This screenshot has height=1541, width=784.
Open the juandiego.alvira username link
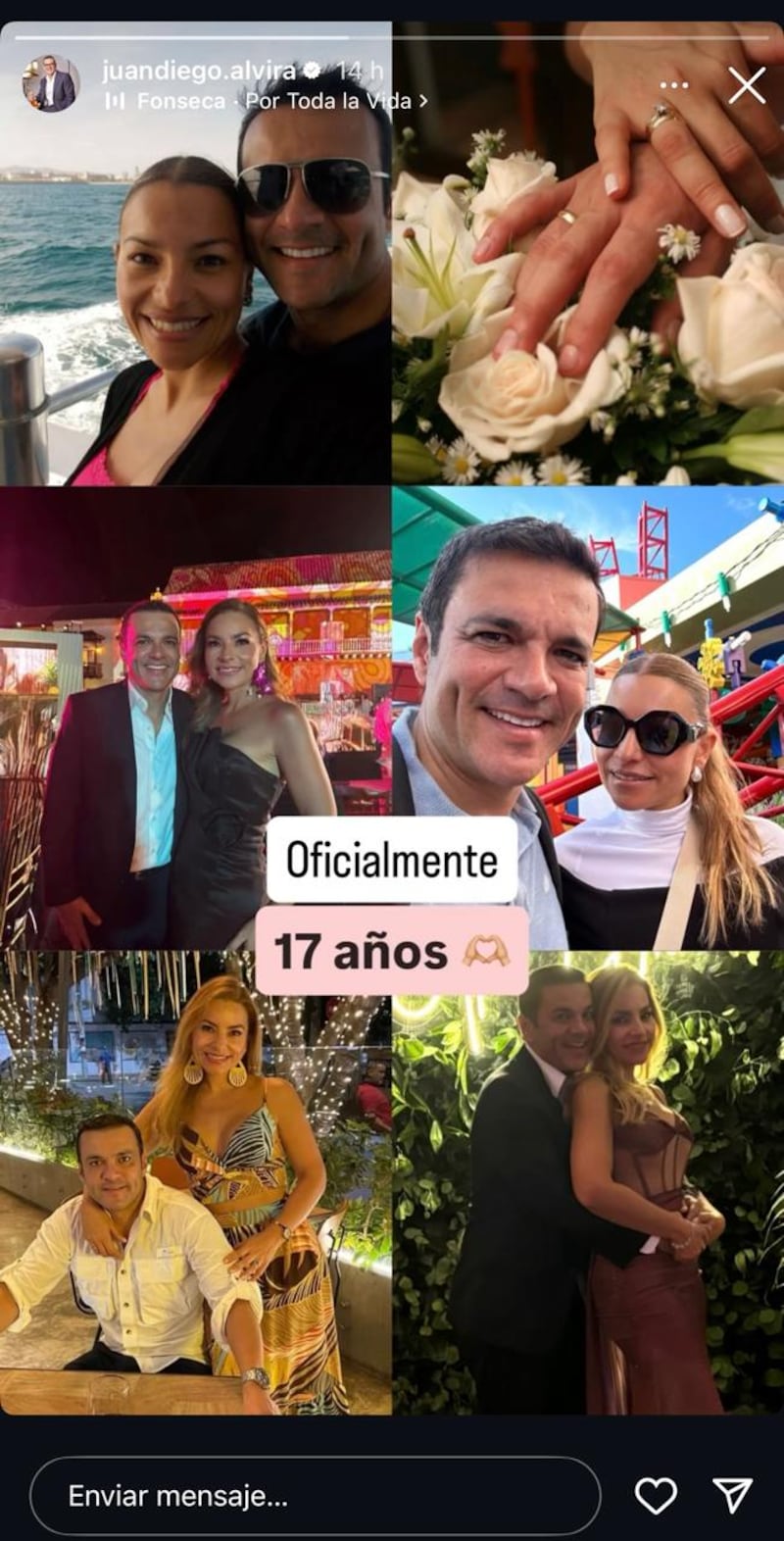[x=200, y=71]
